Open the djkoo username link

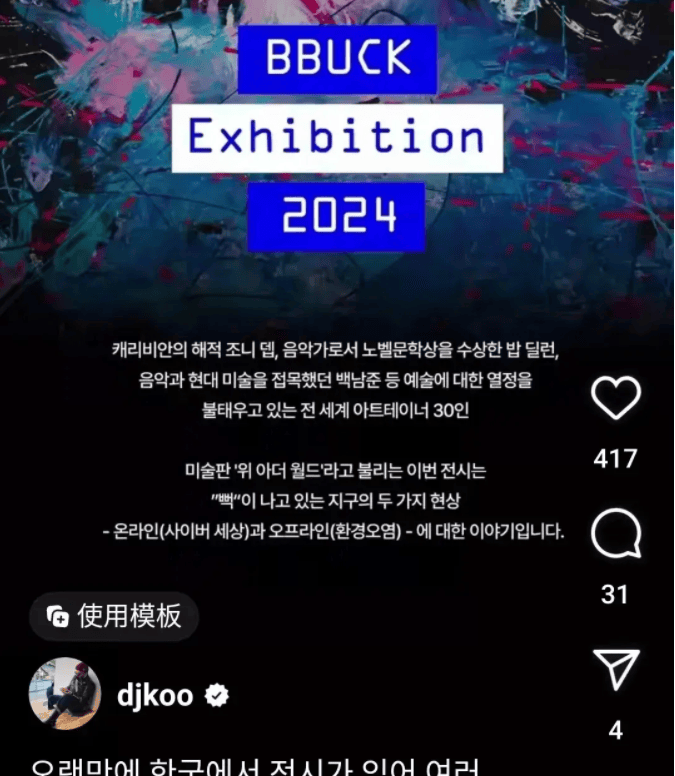click(x=155, y=695)
